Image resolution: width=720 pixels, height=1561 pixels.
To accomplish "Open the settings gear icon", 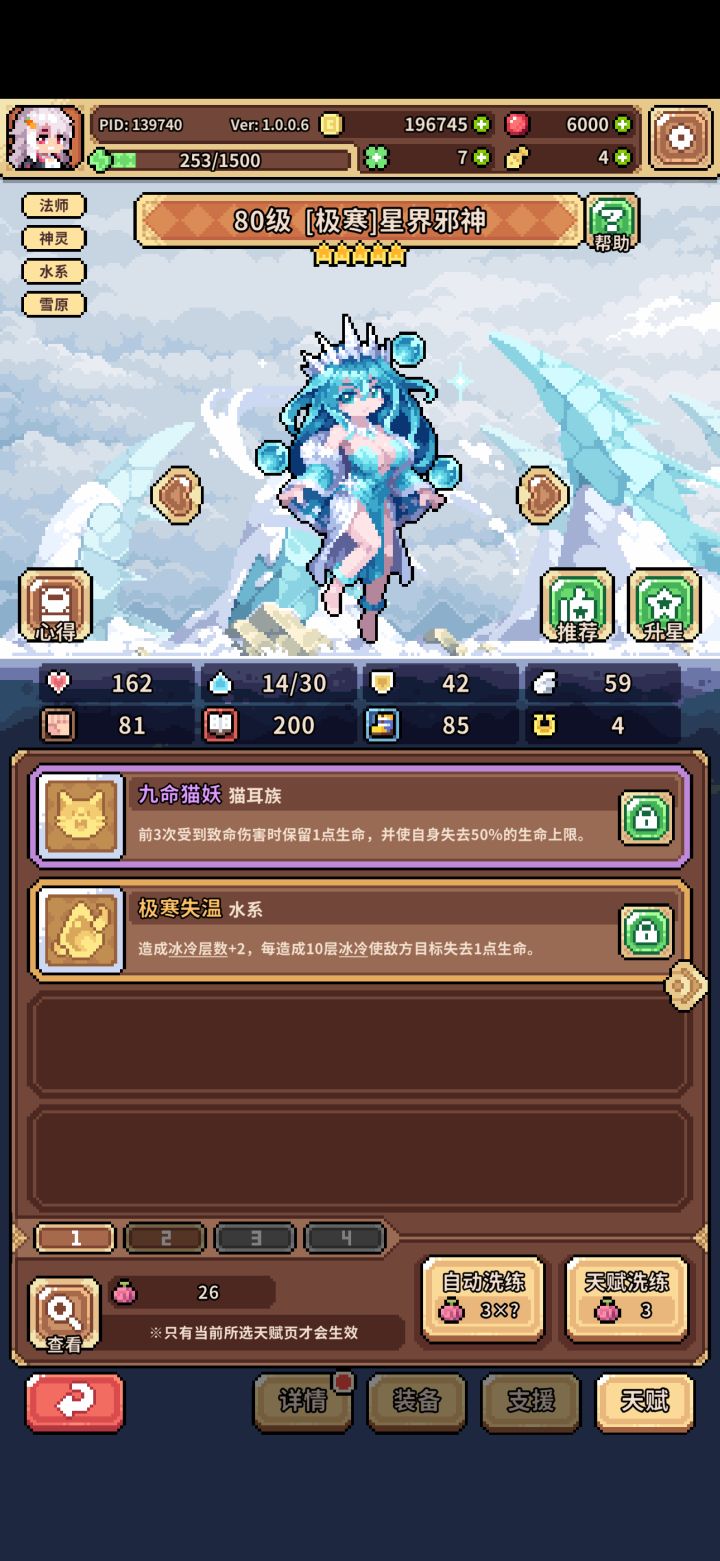I will click(x=678, y=136).
